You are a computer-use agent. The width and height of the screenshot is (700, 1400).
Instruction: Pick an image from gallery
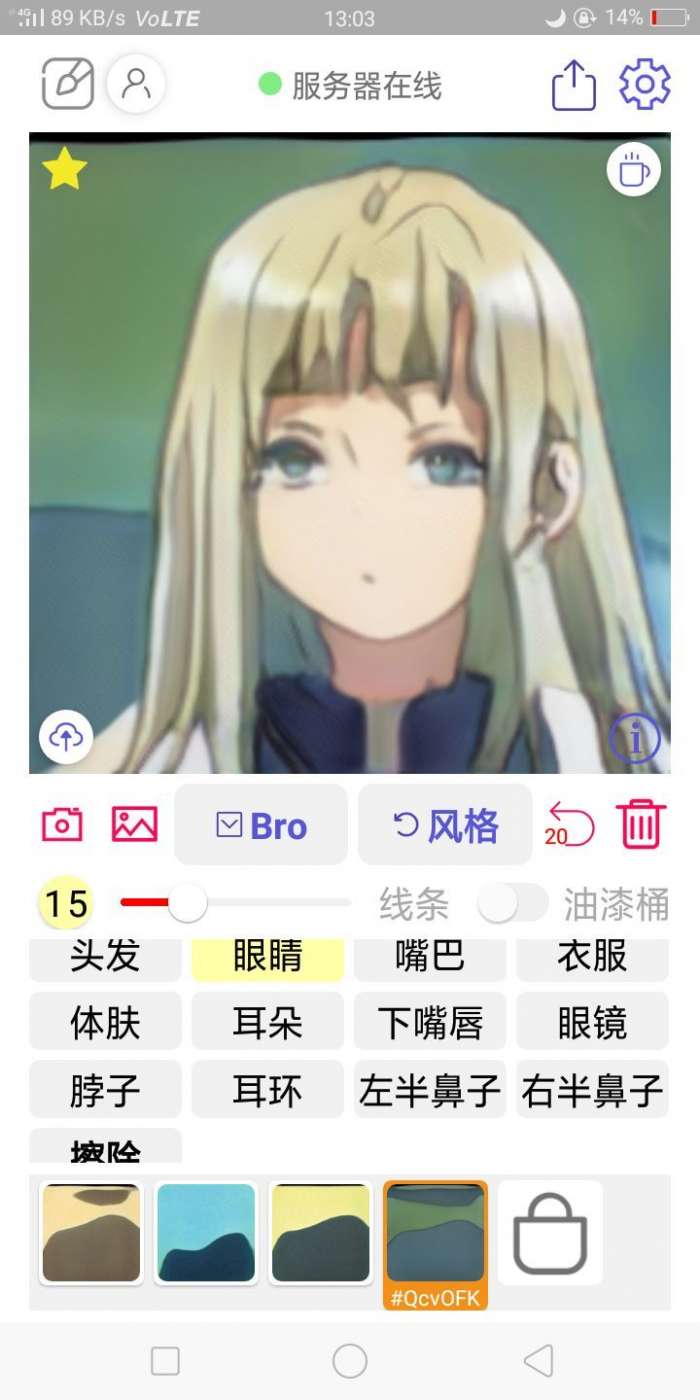(134, 824)
